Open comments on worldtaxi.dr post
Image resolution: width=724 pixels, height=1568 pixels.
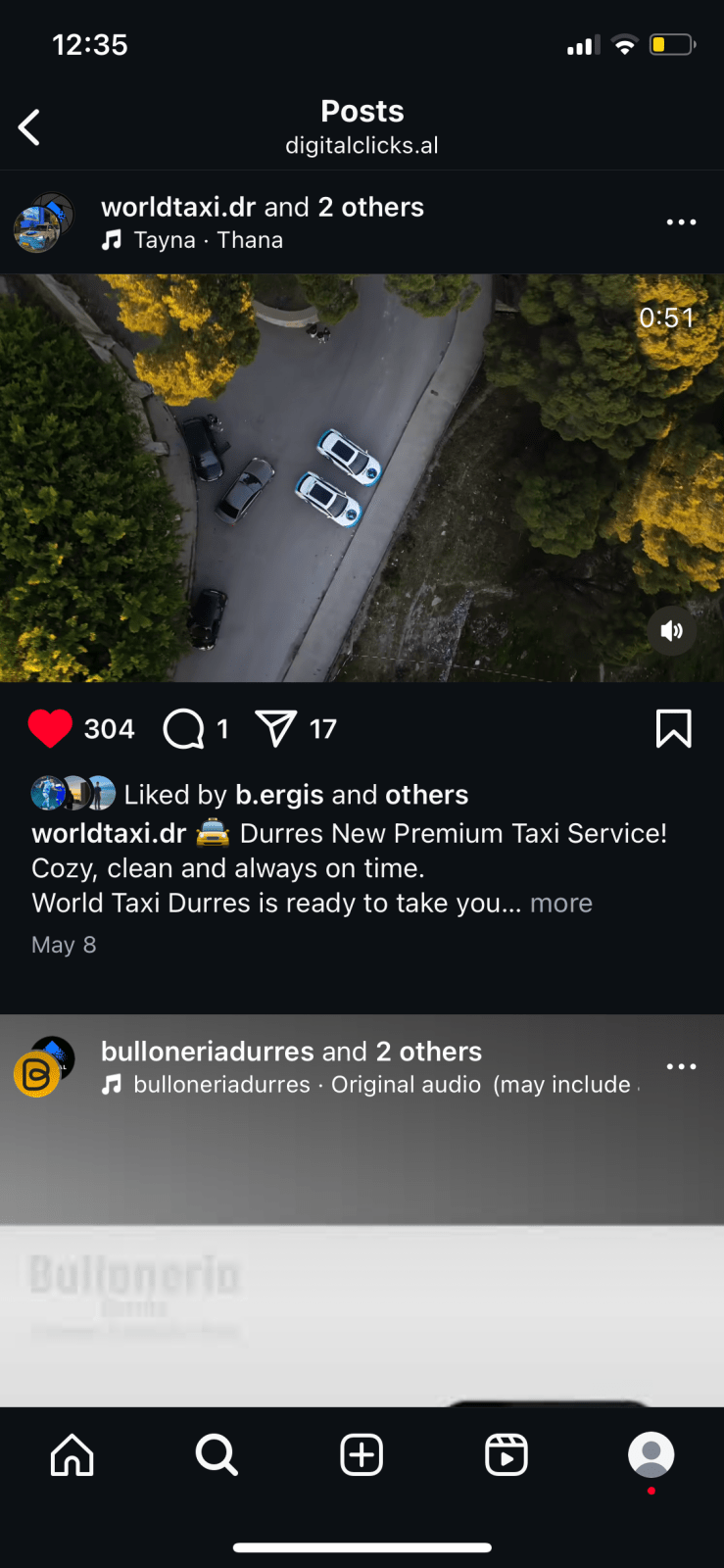(x=184, y=729)
